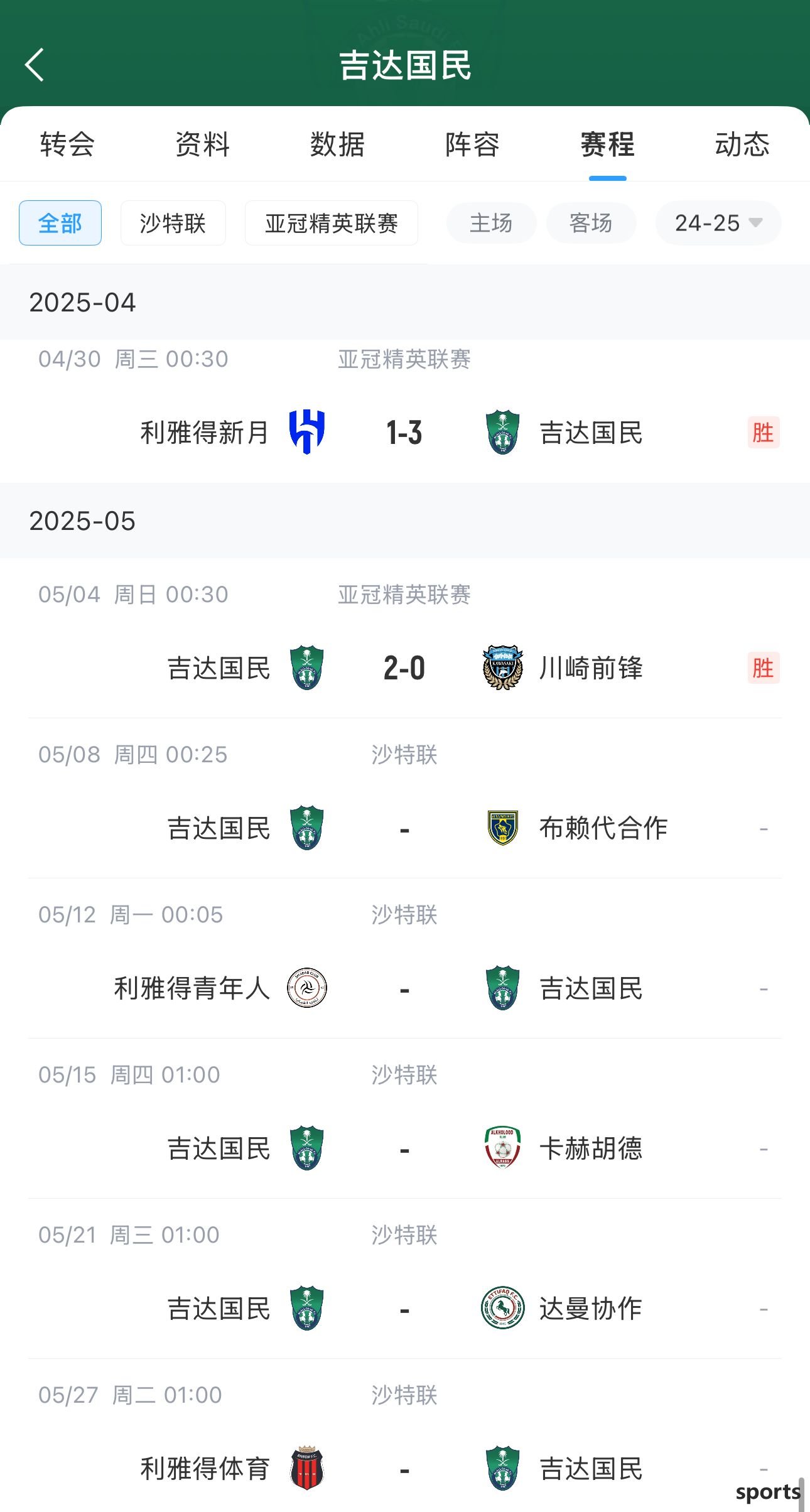The height and width of the screenshot is (1512, 810).
Task: Open the match against 达曼协作
Action: [405, 1278]
